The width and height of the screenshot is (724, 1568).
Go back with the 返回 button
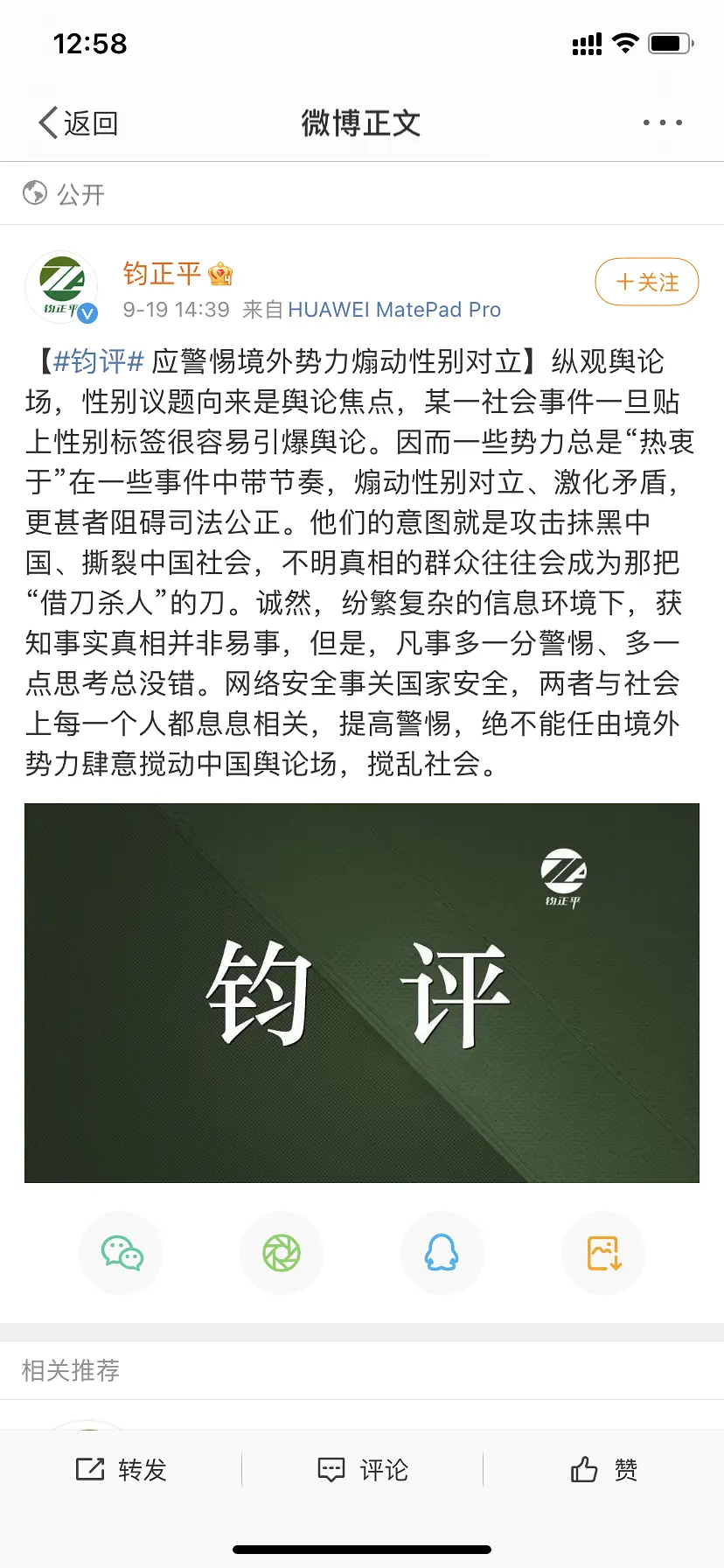79,123
